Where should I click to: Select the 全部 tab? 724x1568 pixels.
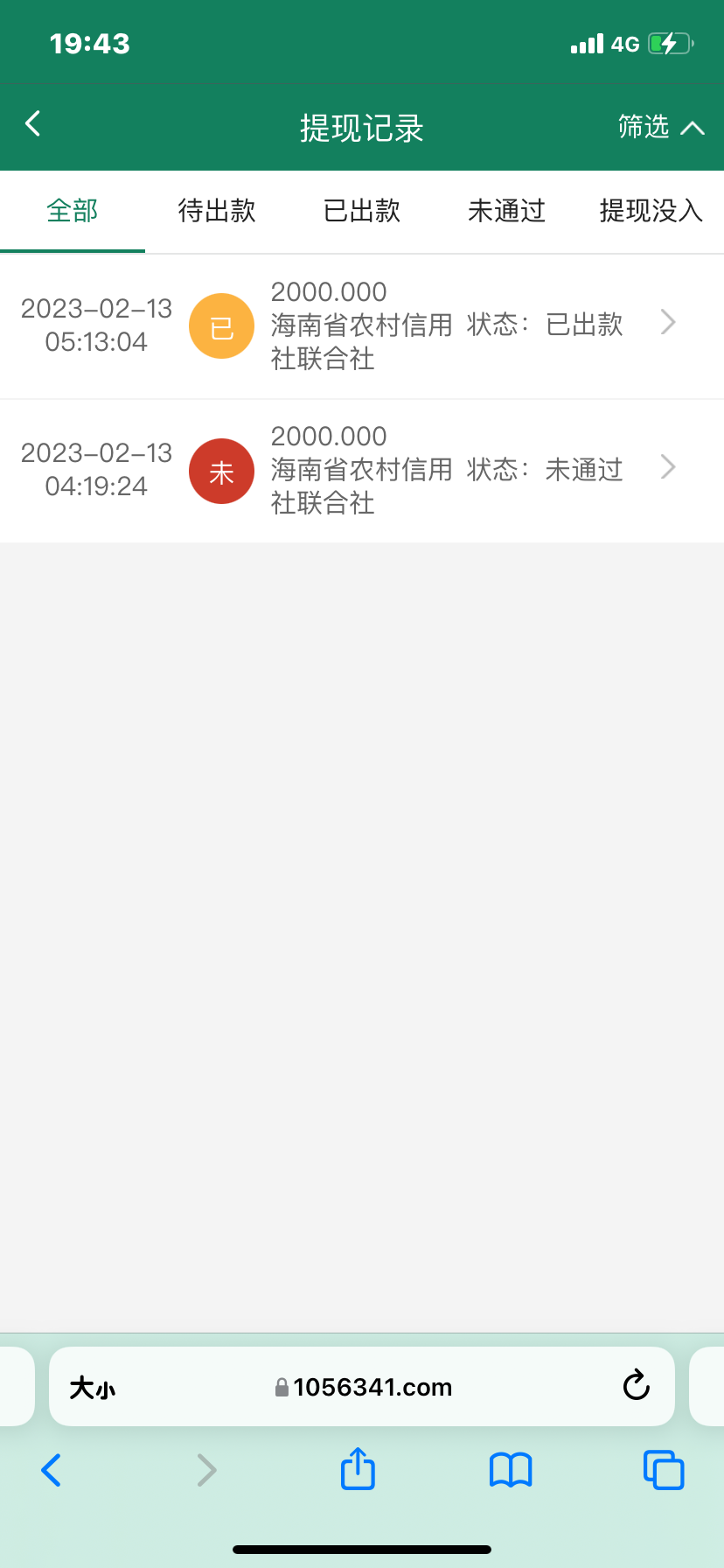(72, 211)
